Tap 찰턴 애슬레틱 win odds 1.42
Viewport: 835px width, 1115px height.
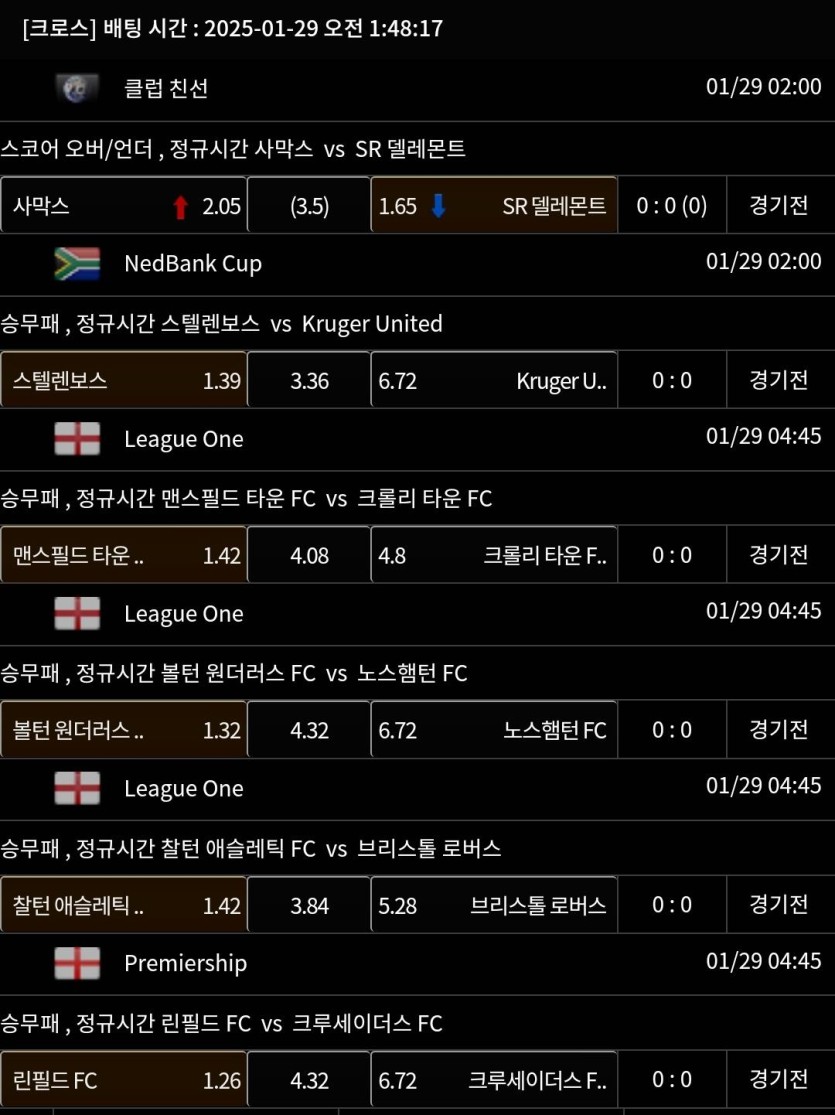[124, 905]
